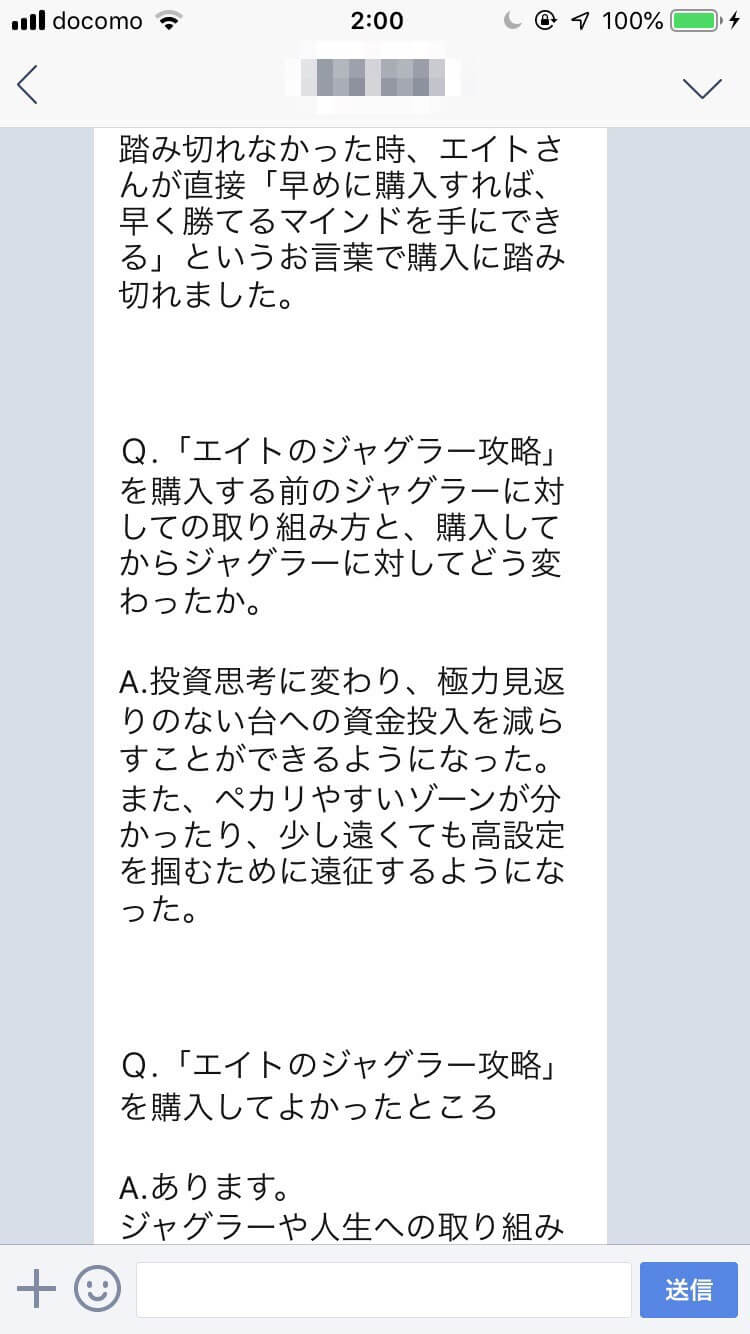
Task: Expand the chat options dropdown arrow
Action: coord(702,88)
